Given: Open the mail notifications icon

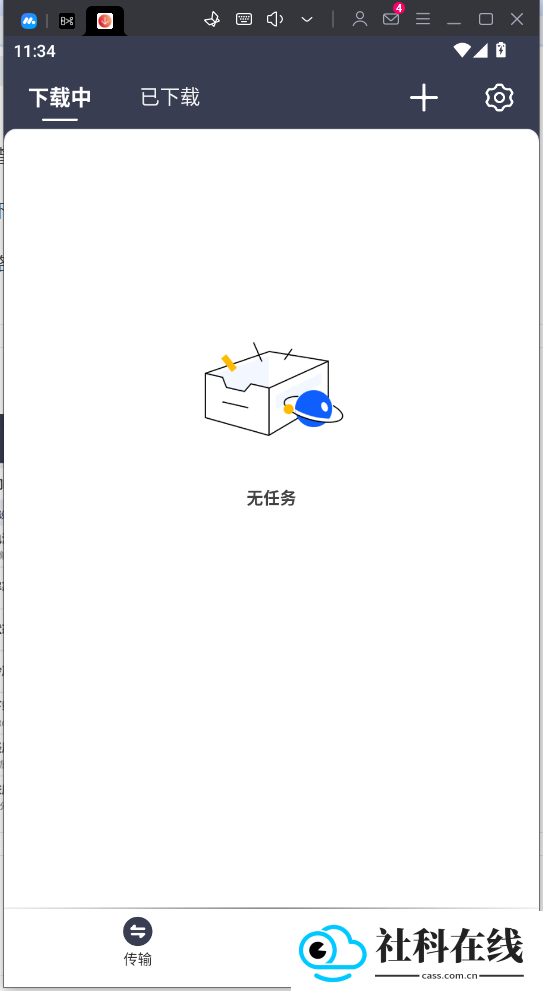Looking at the screenshot, I should pos(391,18).
